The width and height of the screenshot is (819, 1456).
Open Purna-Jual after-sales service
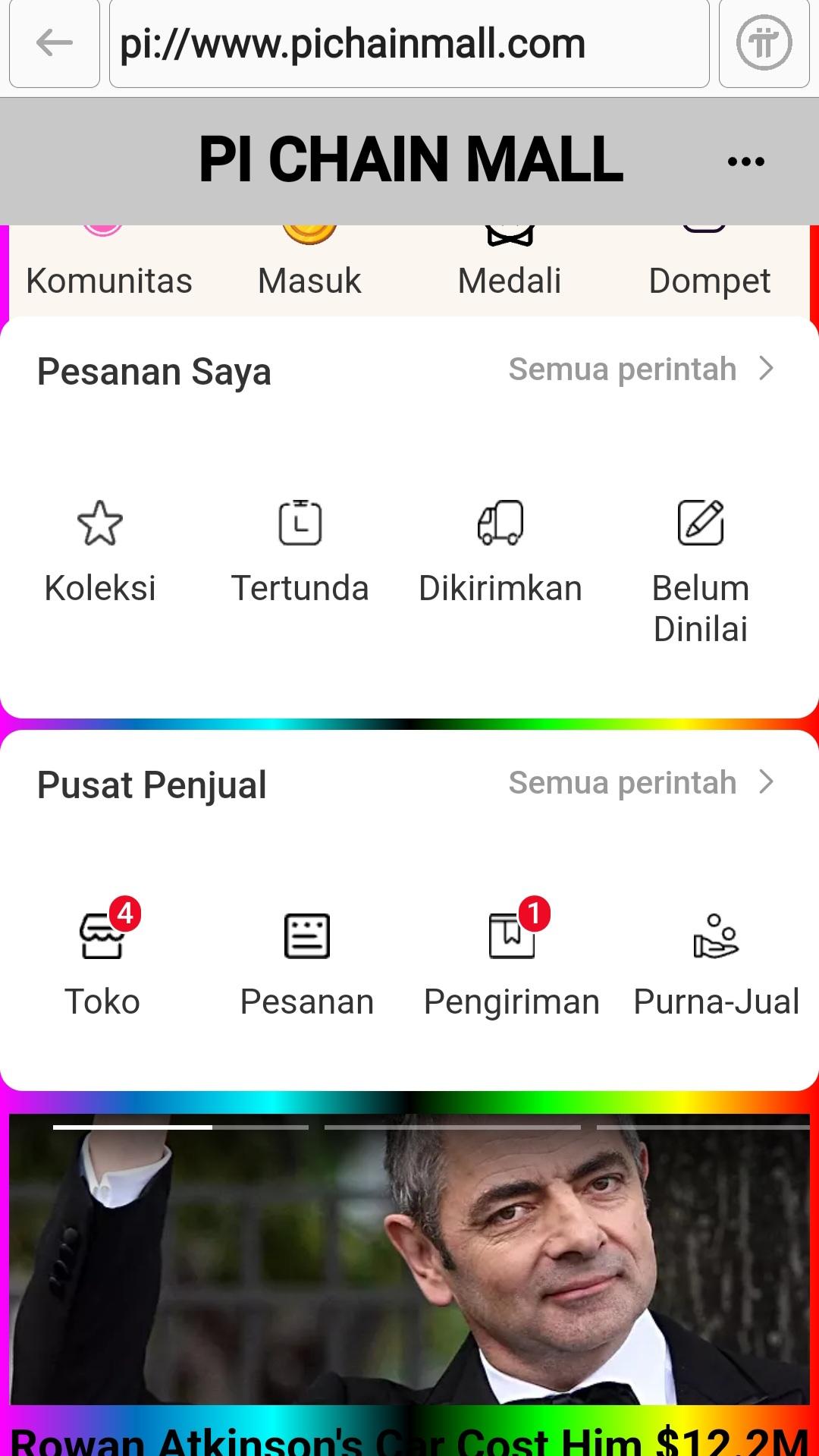coord(717,962)
